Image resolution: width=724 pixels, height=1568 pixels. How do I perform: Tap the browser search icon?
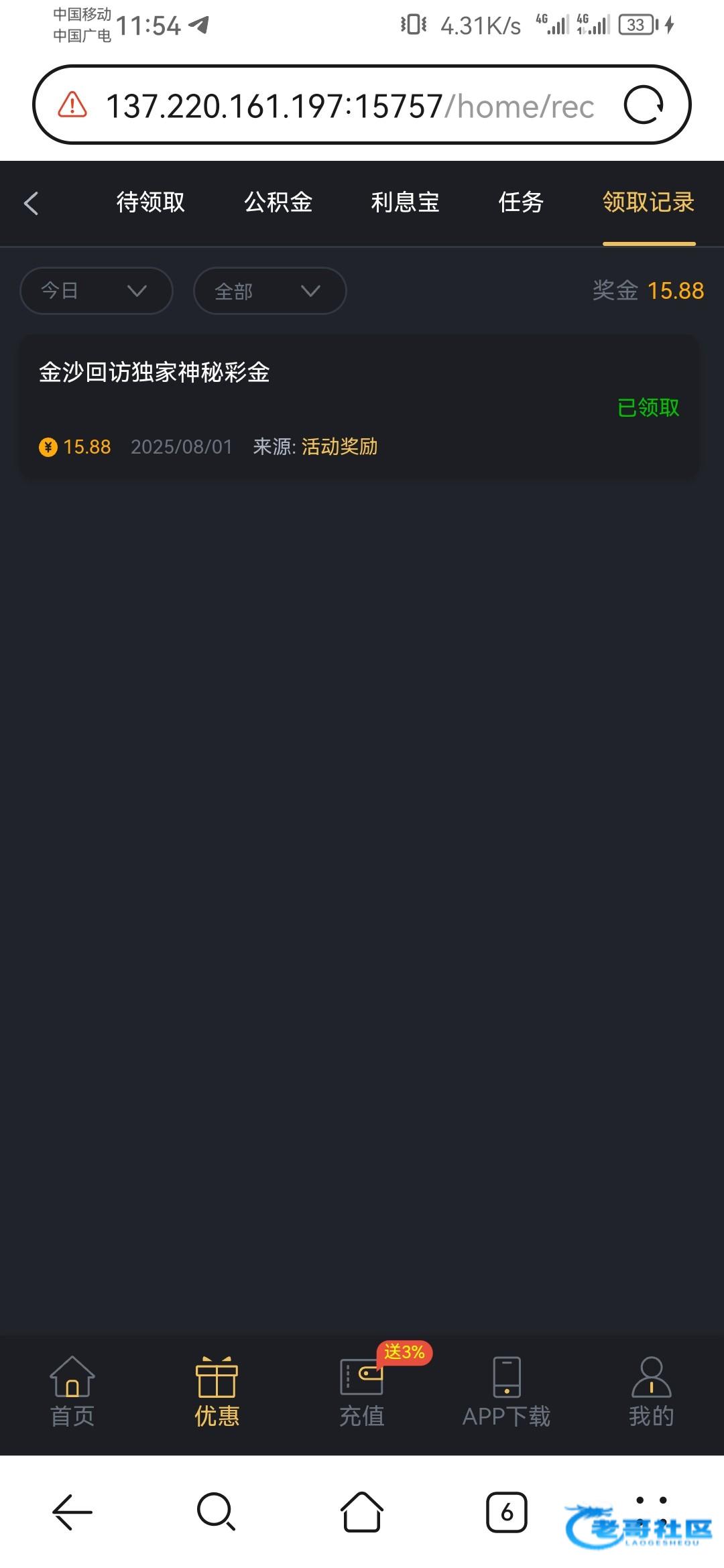[x=217, y=1512]
